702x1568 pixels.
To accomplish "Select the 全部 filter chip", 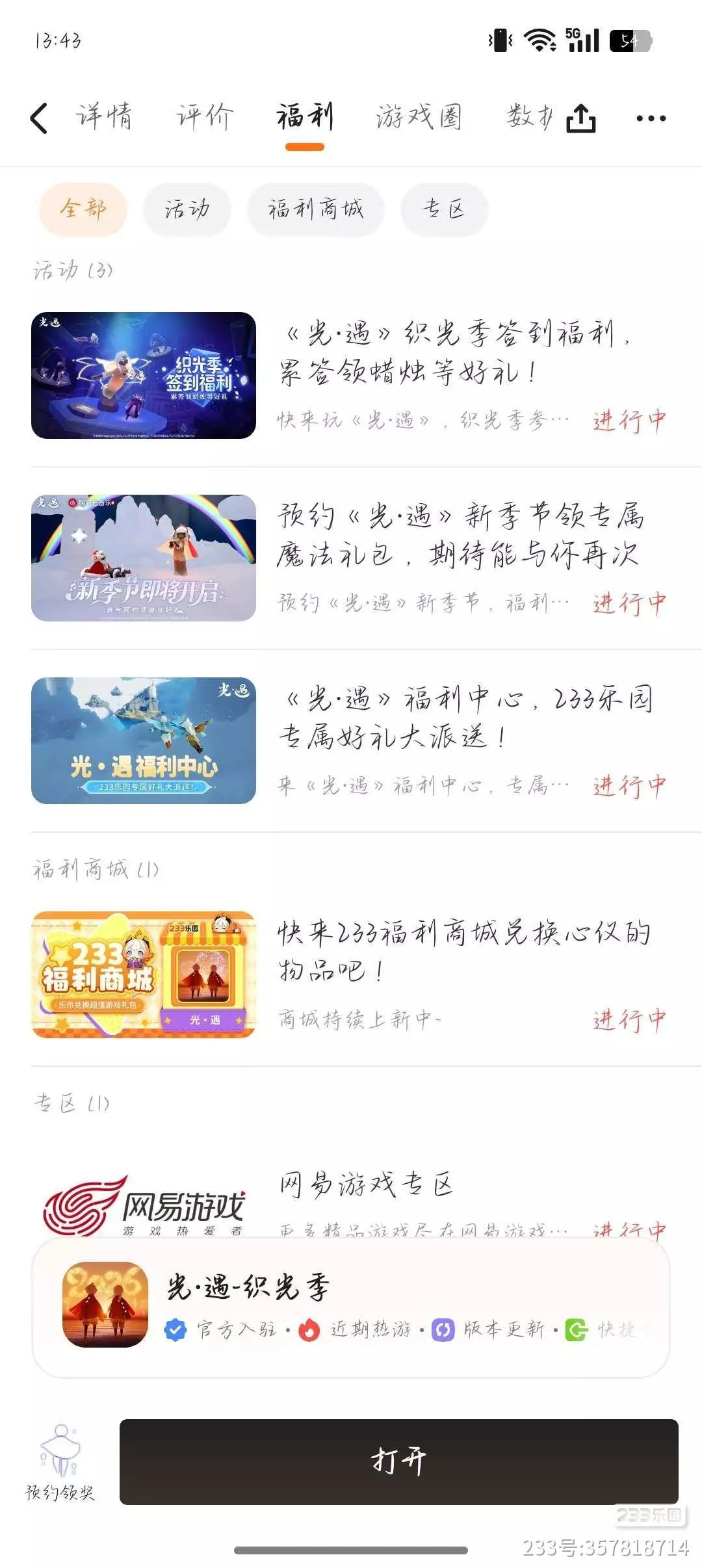I will (x=83, y=209).
